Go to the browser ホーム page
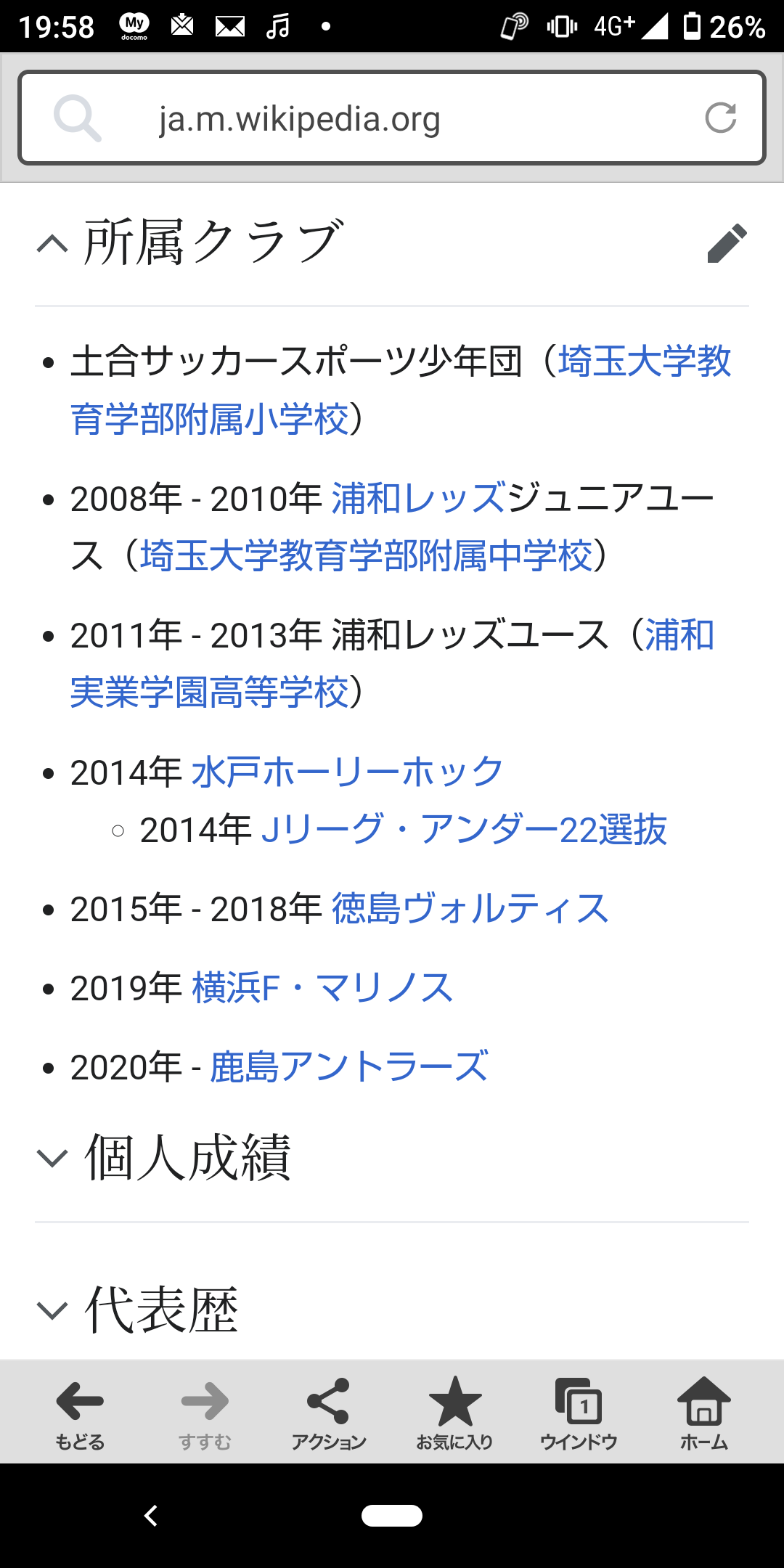The width and height of the screenshot is (784, 1568). tap(703, 1413)
